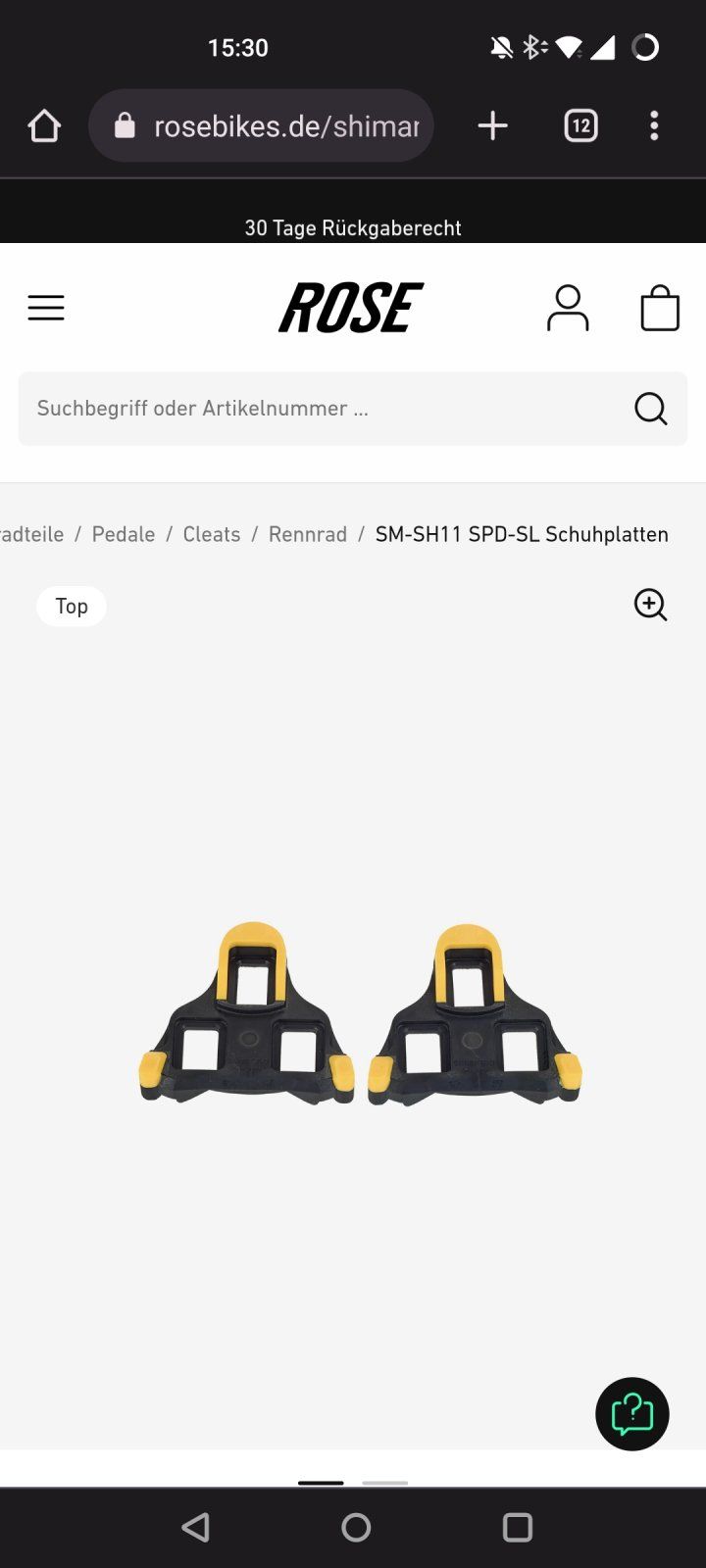706x1568 pixels.
Task: Open a new browser tab
Action: click(x=492, y=125)
